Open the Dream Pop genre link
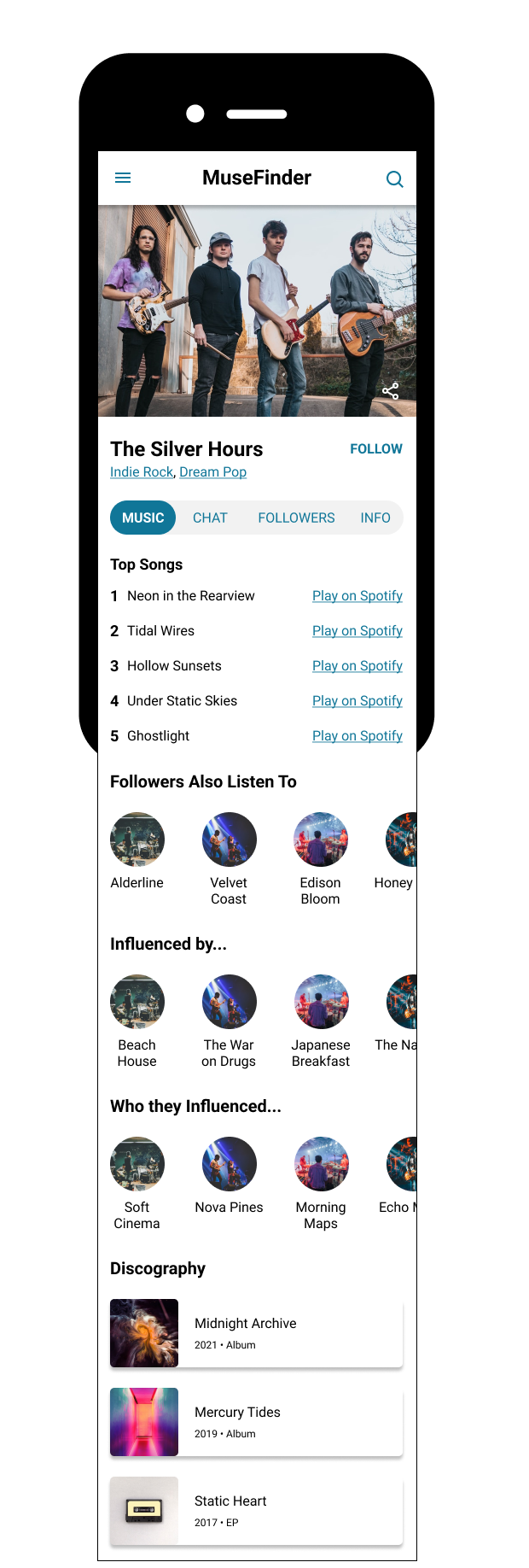529x1568 pixels. (x=212, y=472)
